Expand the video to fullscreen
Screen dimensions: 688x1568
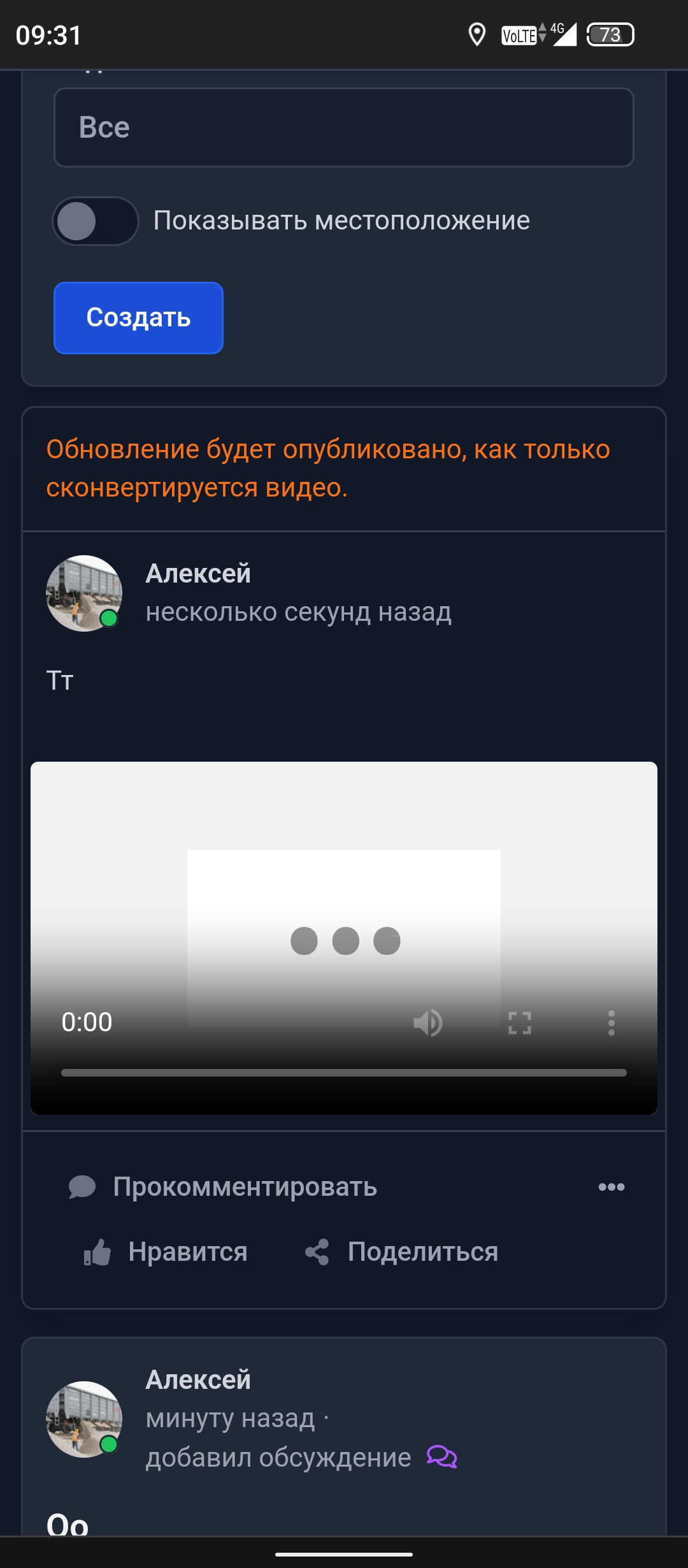(x=519, y=1023)
